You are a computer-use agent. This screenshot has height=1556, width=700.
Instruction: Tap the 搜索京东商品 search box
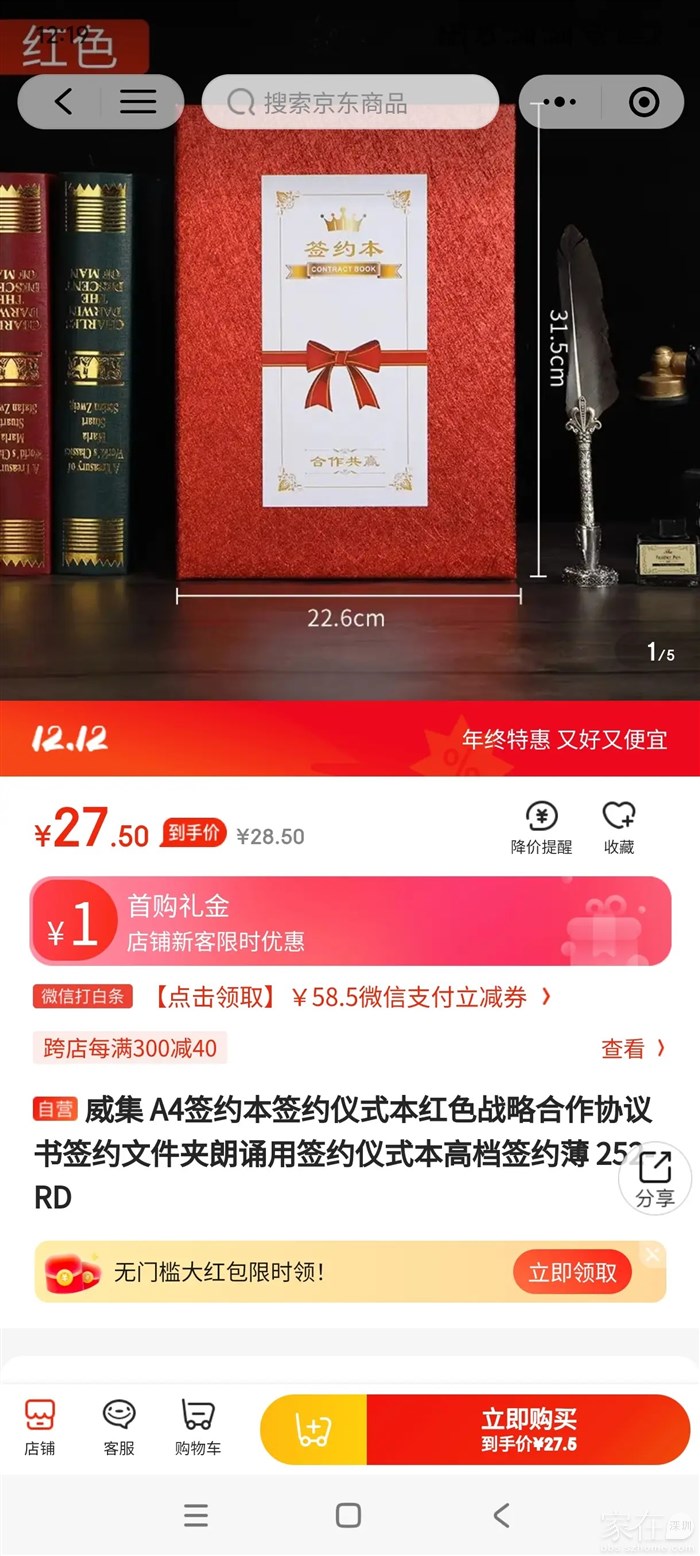point(350,102)
